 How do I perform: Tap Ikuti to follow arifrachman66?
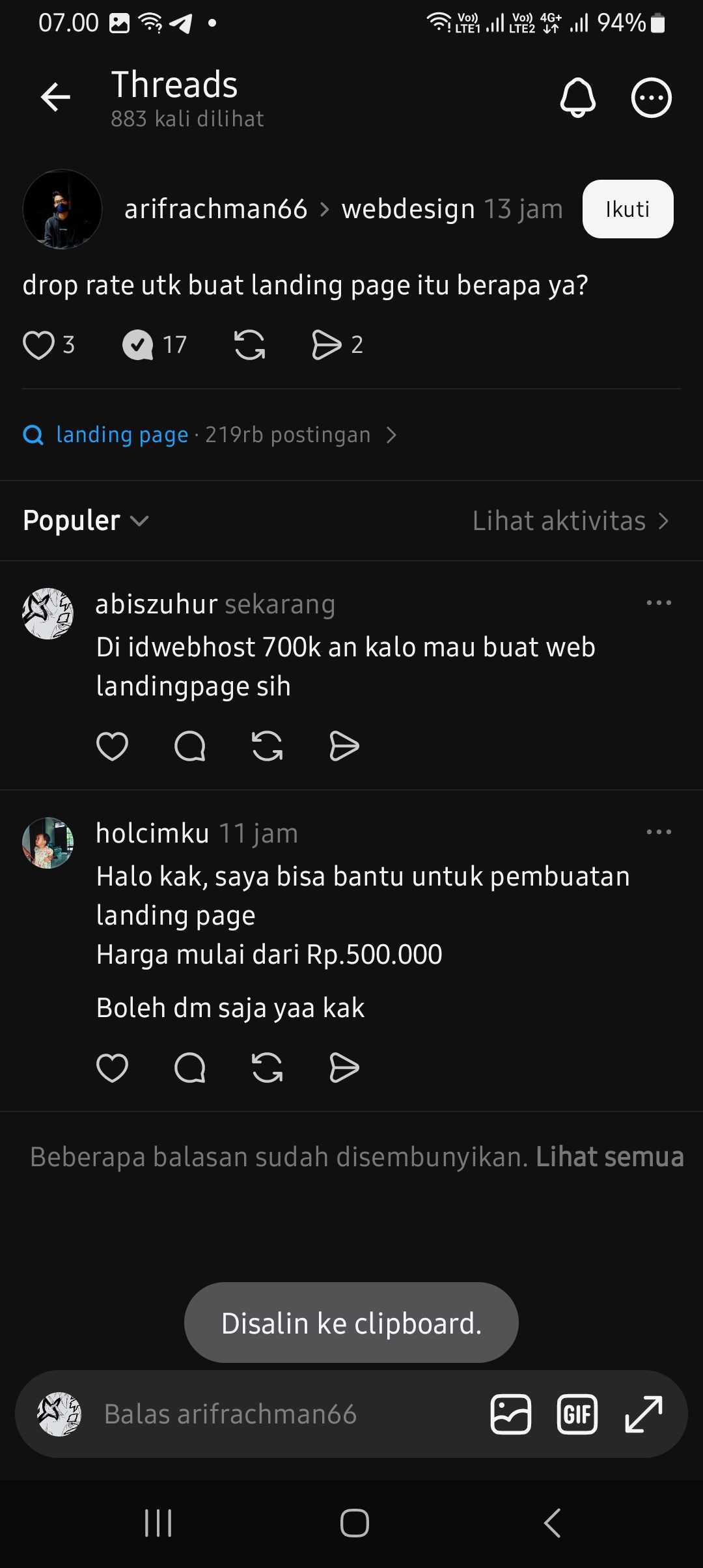tap(627, 209)
